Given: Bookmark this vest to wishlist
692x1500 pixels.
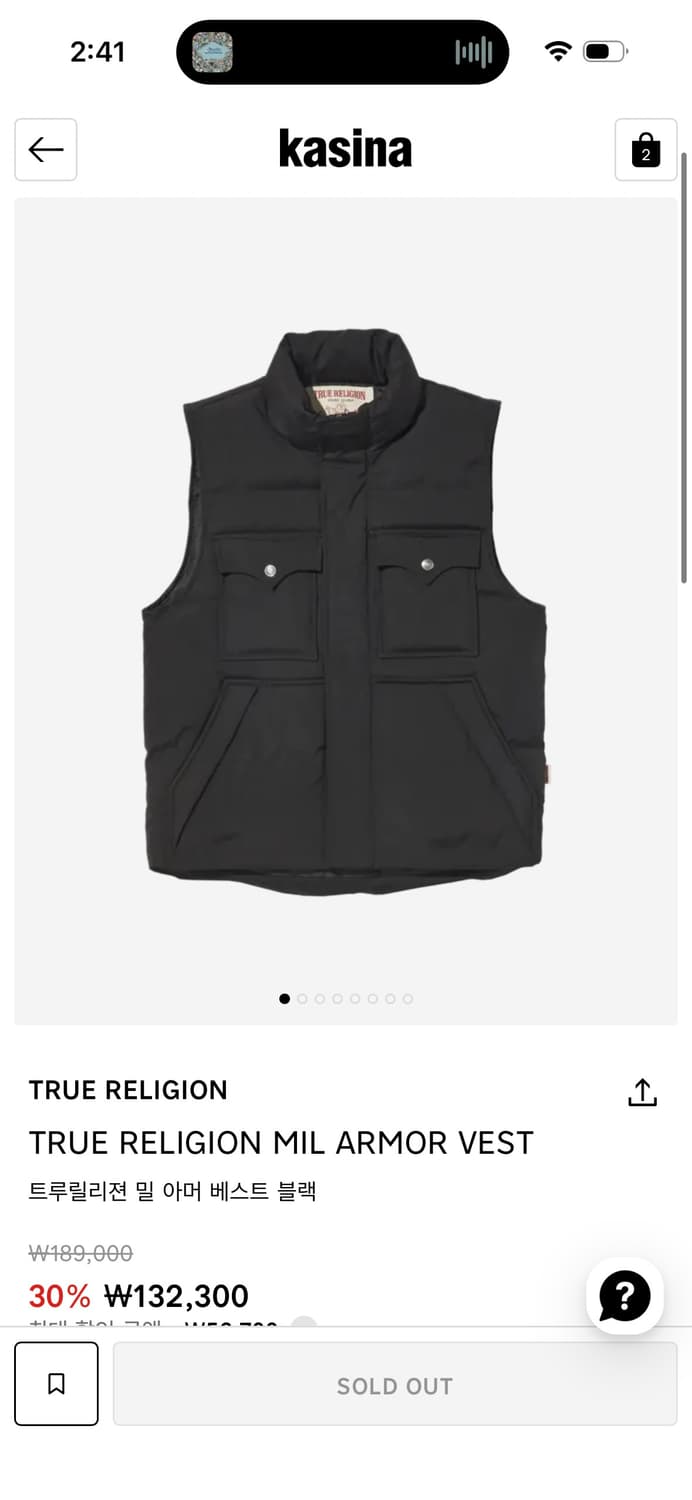Looking at the screenshot, I should click(56, 1384).
